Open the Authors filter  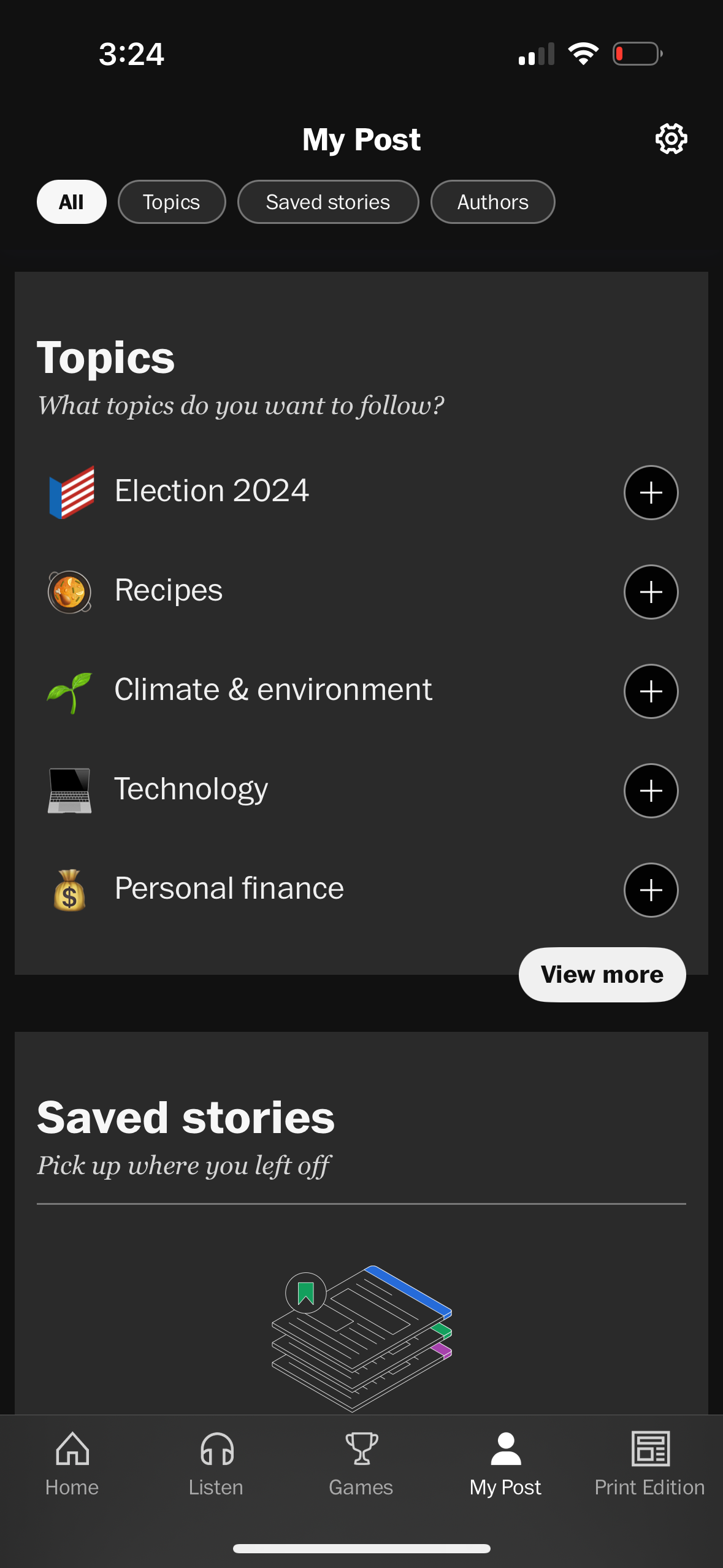pos(492,202)
